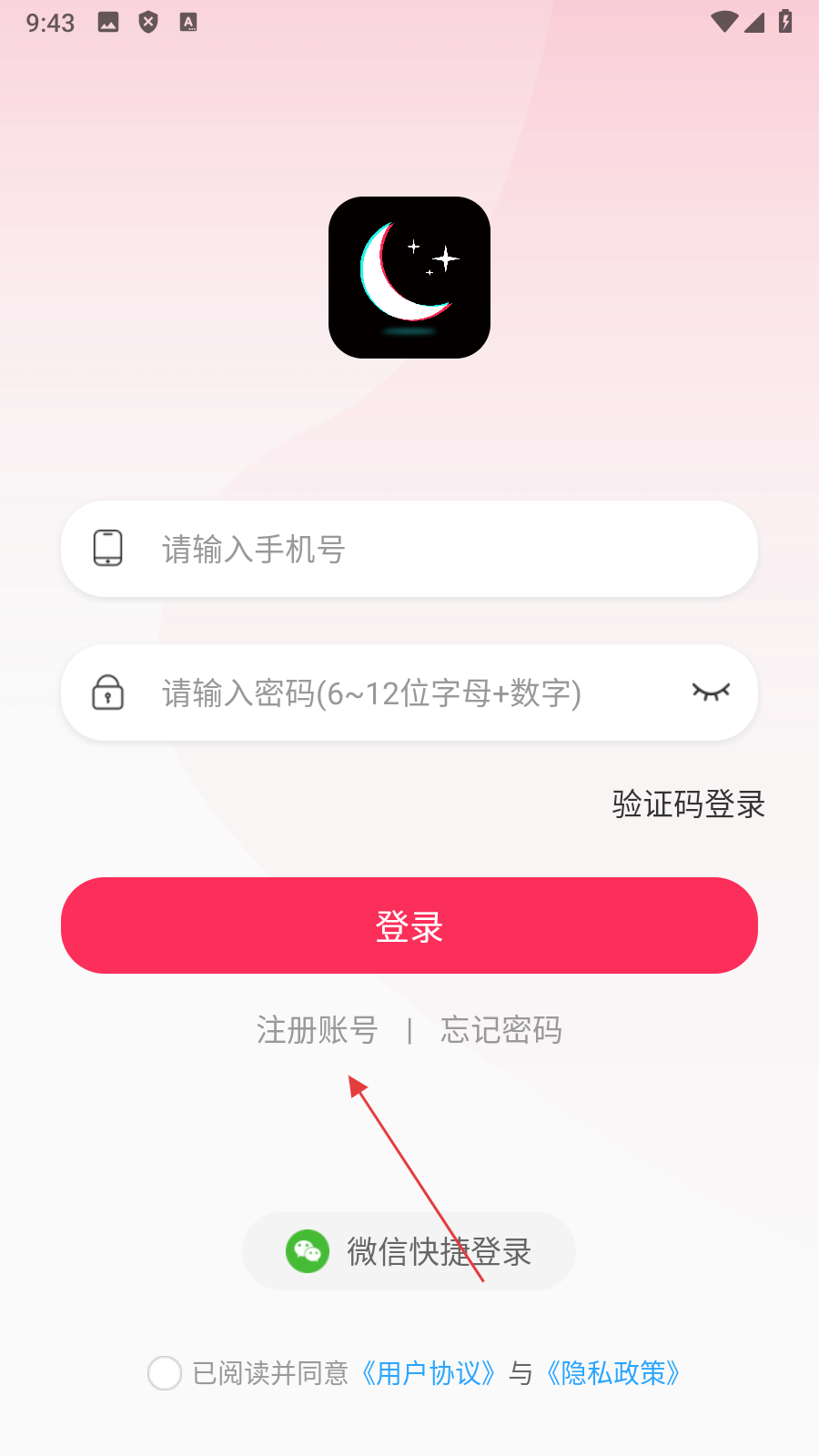
Task: Focus the password input field
Action: coord(400,693)
